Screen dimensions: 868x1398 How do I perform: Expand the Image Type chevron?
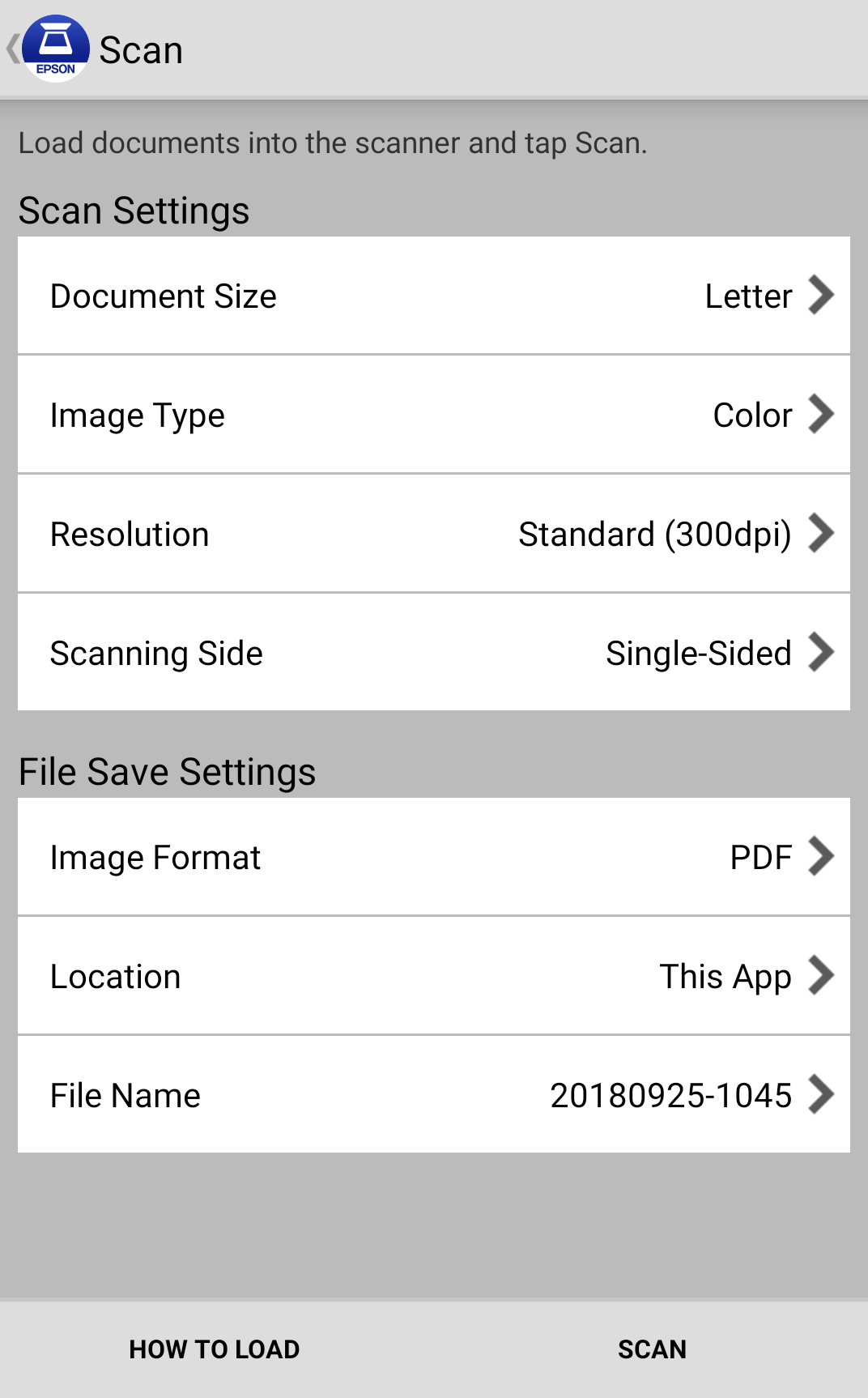823,415
